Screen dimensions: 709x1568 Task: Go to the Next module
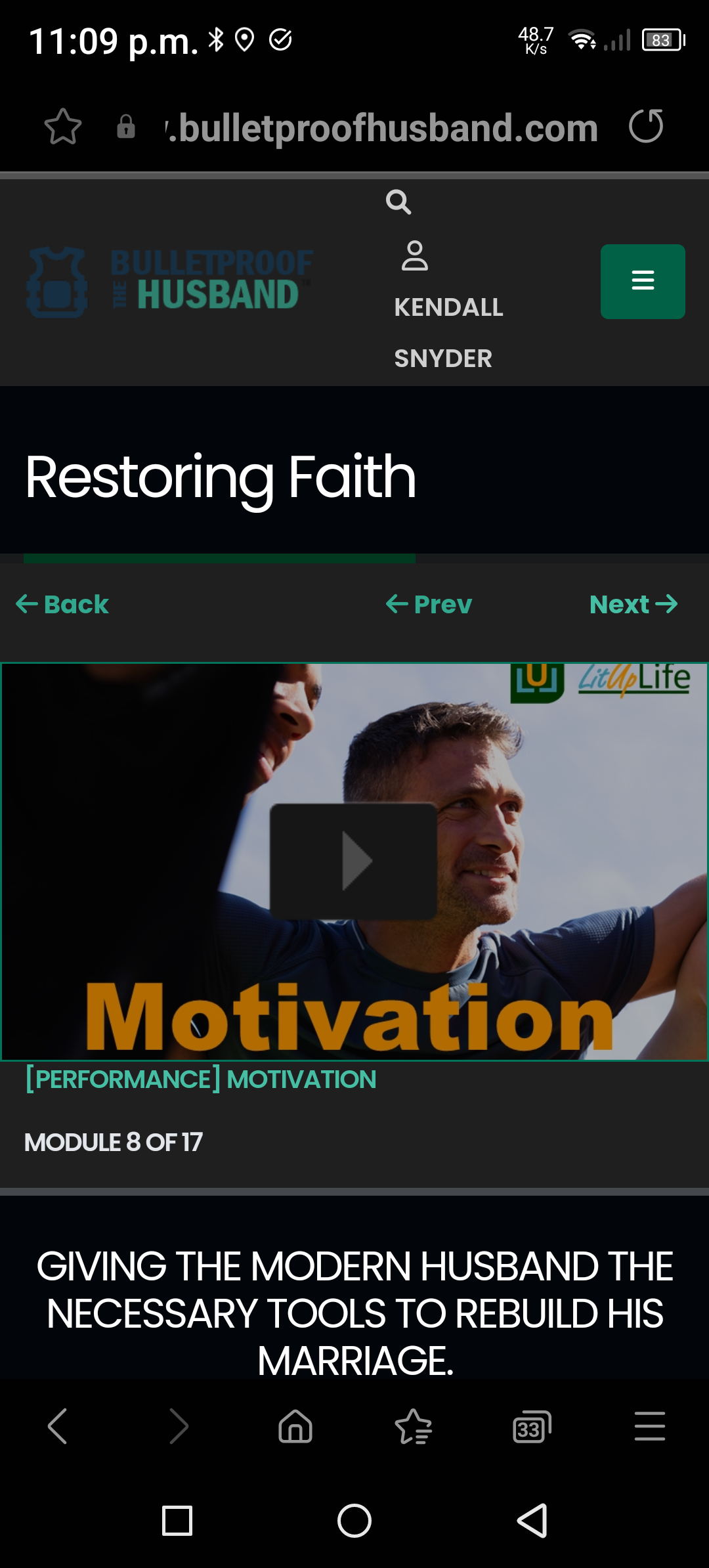pos(633,604)
